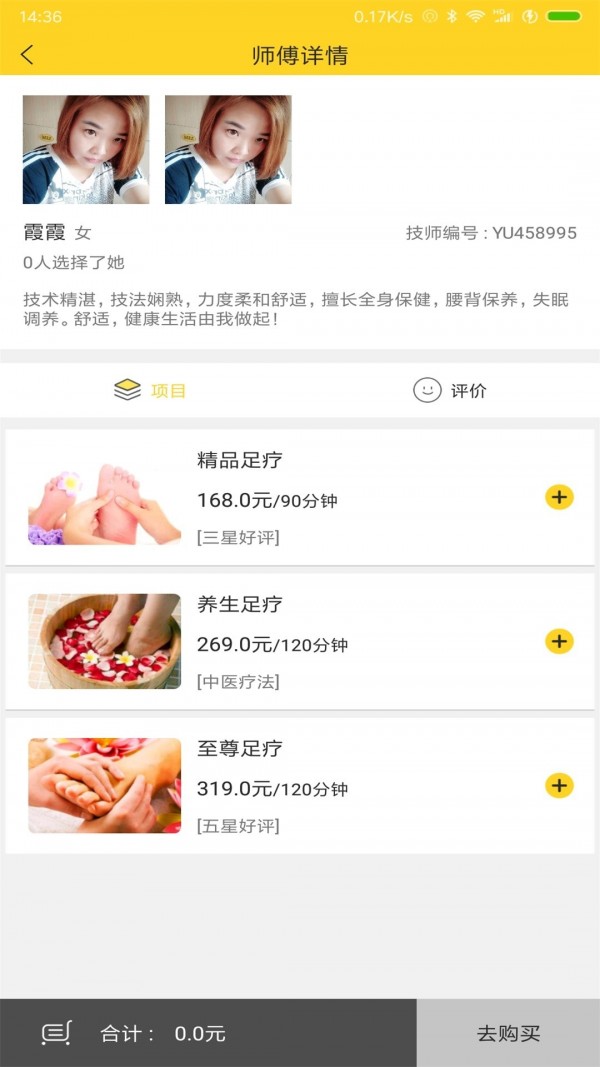This screenshot has width=600, height=1067.
Task: Switch to the 评价 tab
Action: point(450,390)
